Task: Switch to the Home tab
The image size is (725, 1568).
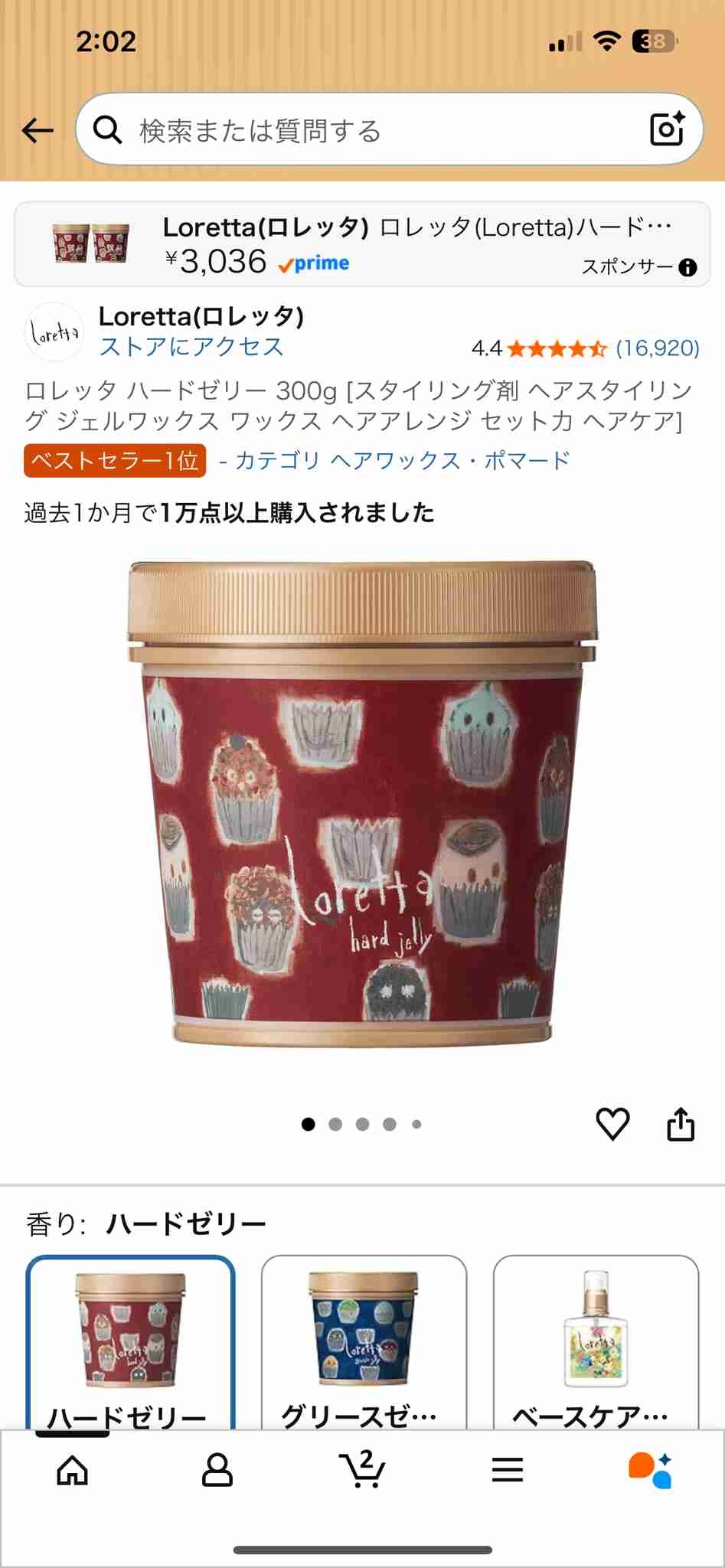Action: point(73,1470)
